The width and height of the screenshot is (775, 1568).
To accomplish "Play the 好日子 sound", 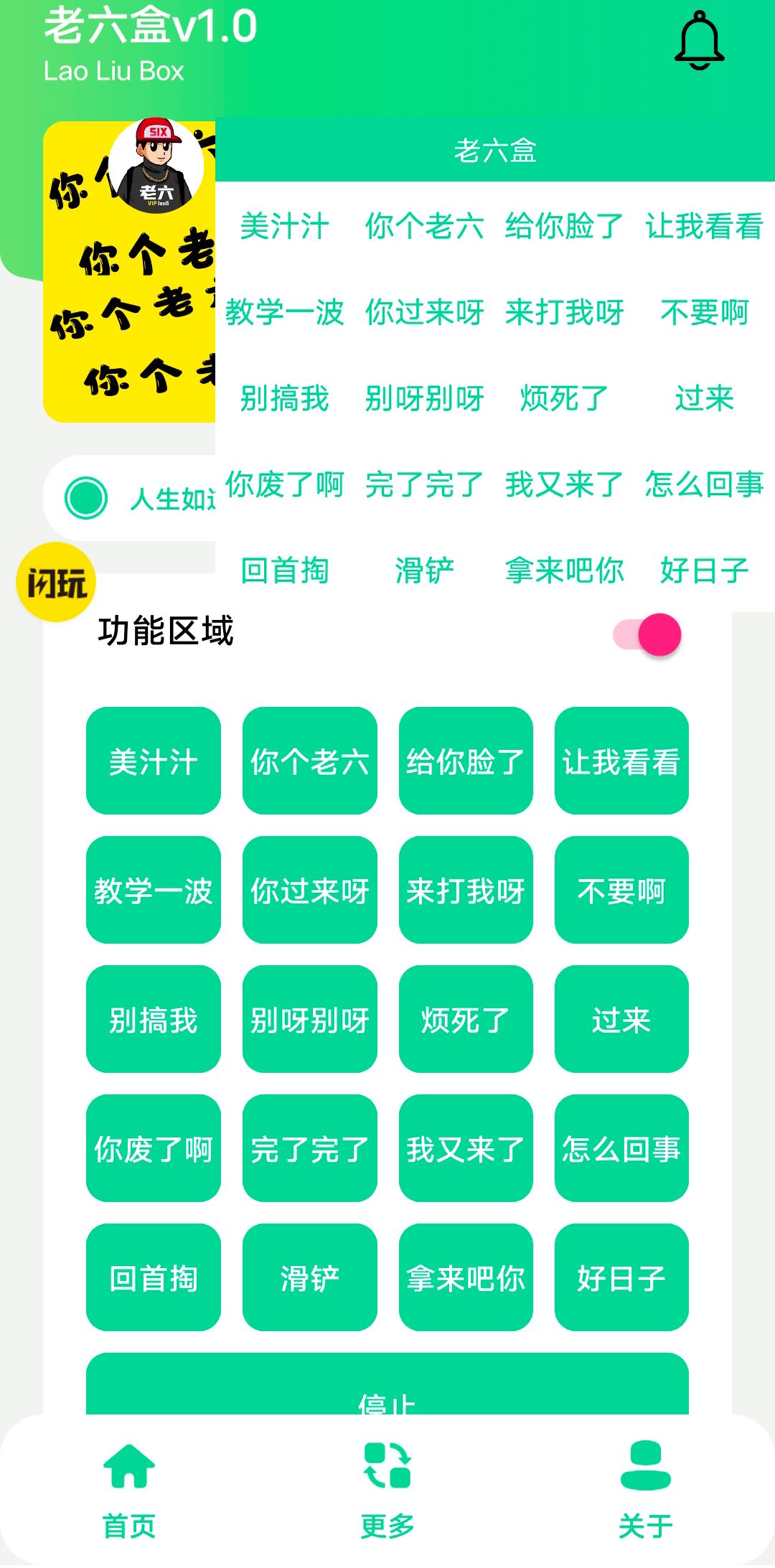I will point(621,1281).
